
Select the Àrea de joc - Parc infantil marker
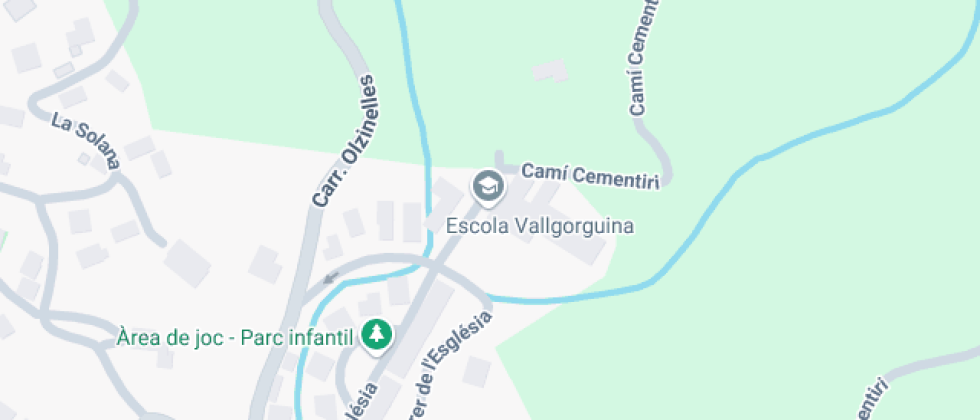pyautogui.click(x=376, y=336)
